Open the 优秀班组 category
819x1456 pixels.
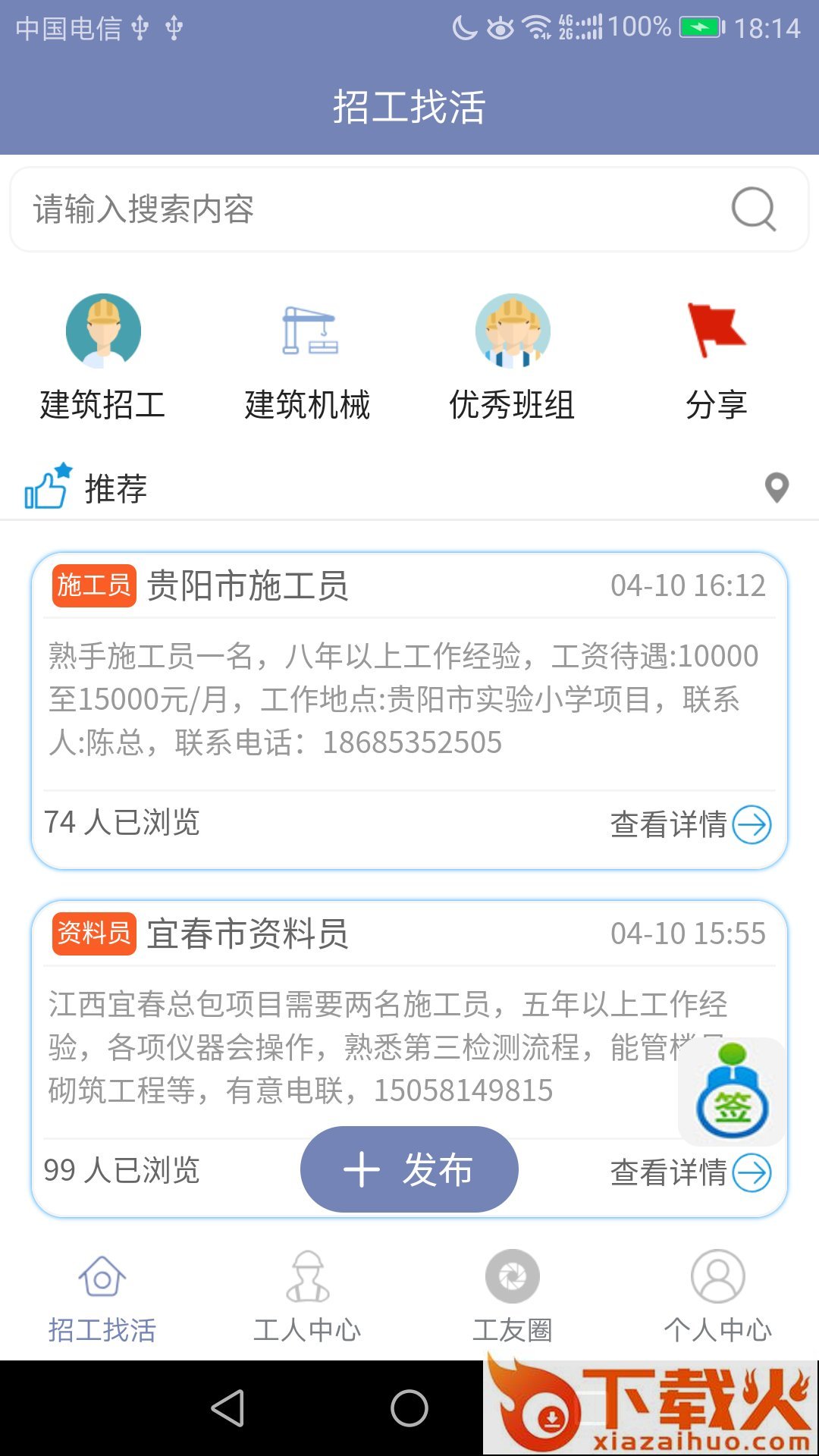(x=513, y=356)
